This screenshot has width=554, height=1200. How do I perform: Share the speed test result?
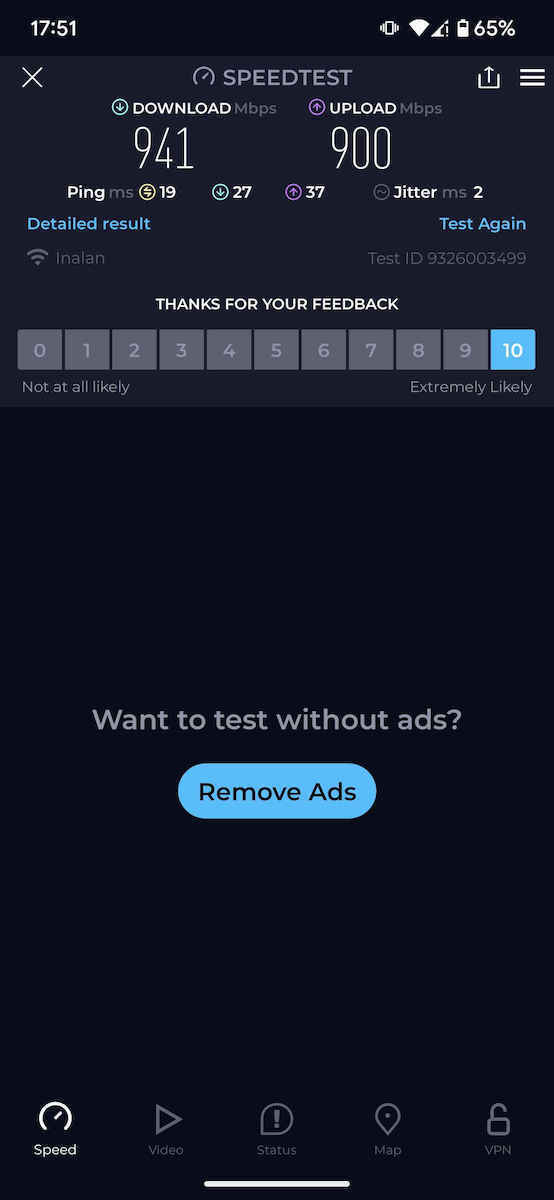[x=488, y=77]
